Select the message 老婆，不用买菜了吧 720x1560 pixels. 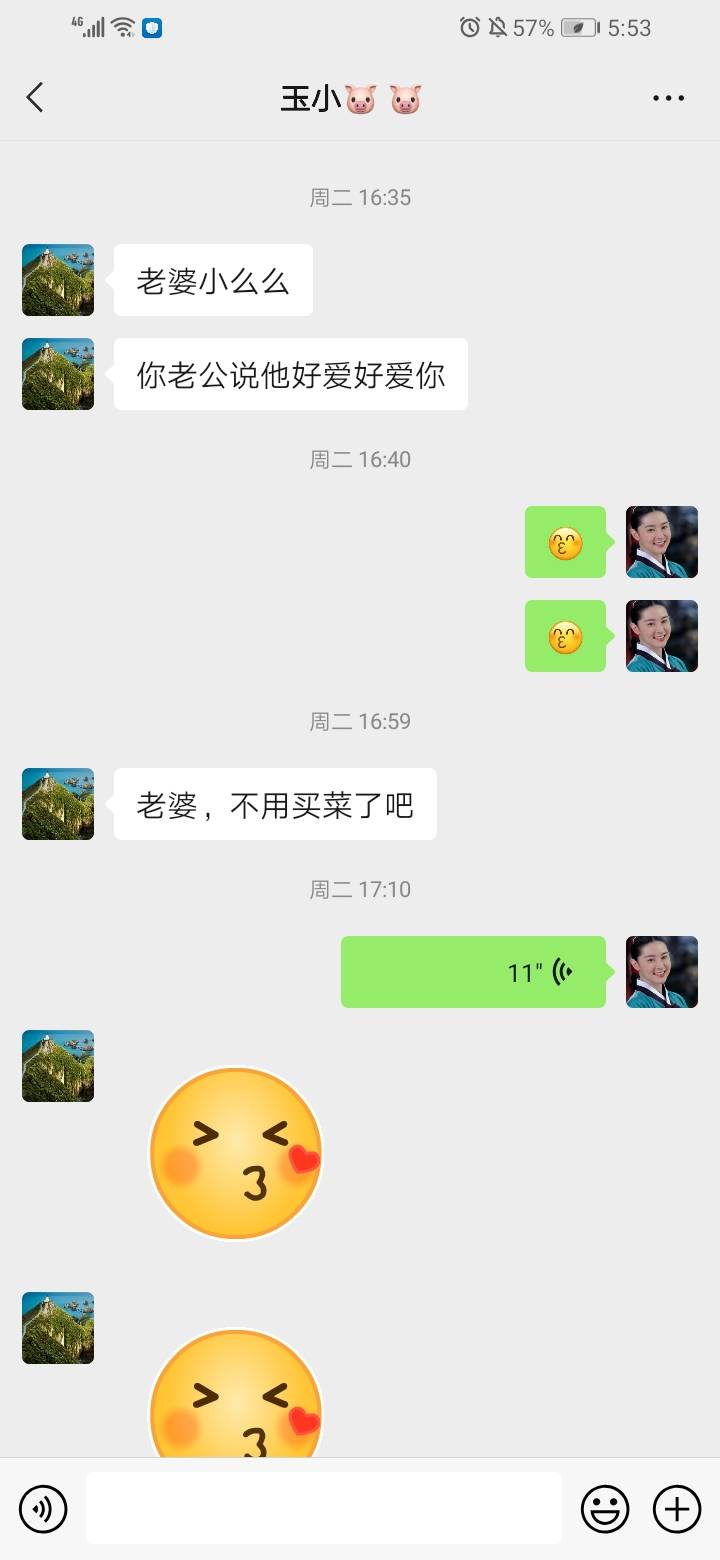(274, 804)
